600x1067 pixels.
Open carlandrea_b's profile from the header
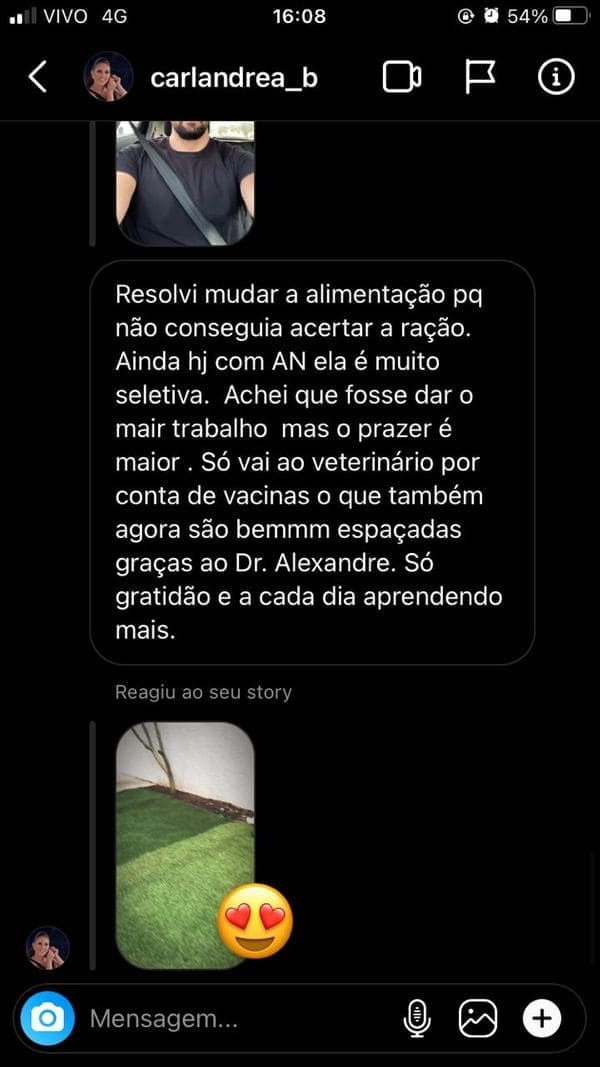(x=233, y=78)
